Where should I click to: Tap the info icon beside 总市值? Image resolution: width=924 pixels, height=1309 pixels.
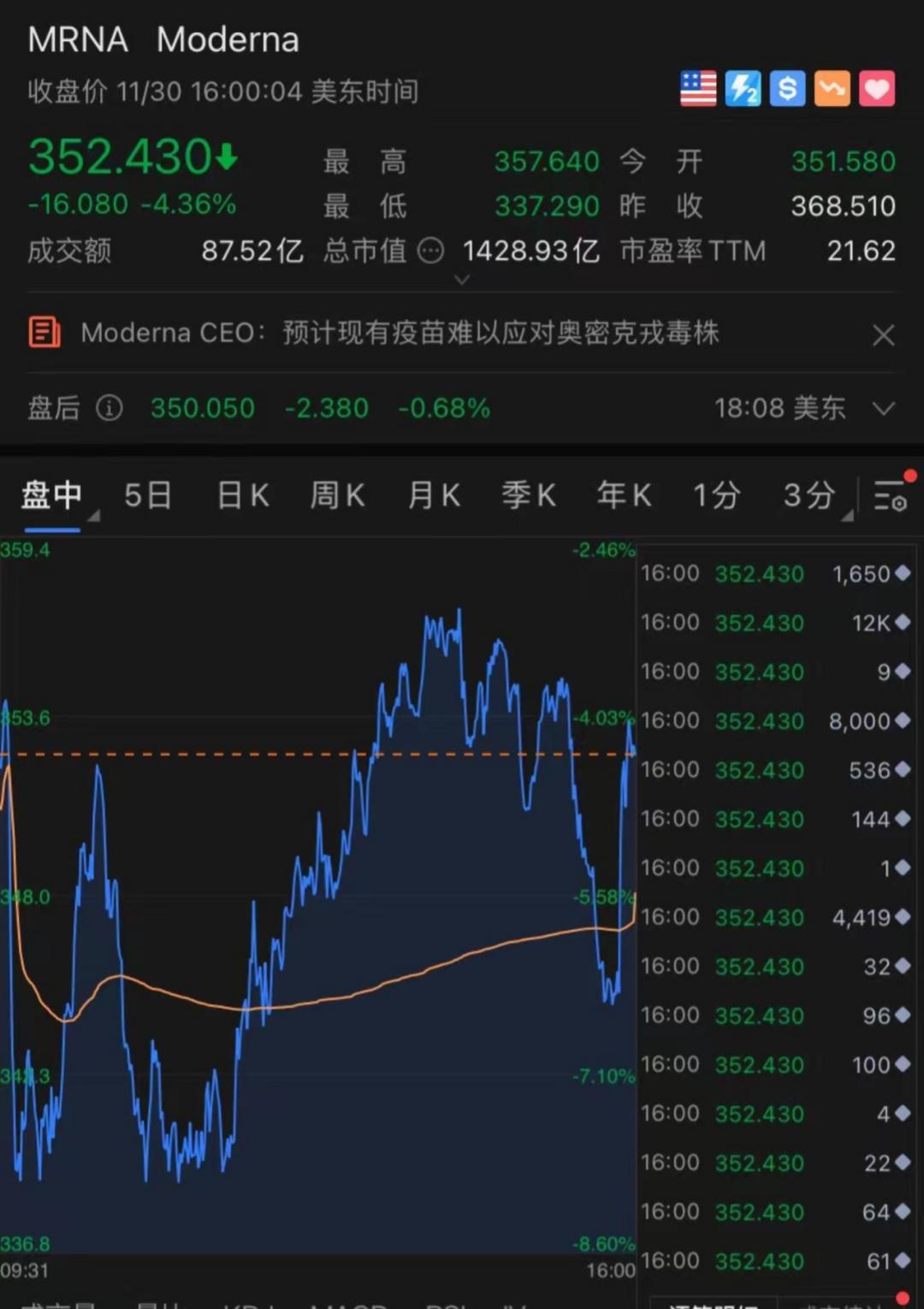click(430, 251)
